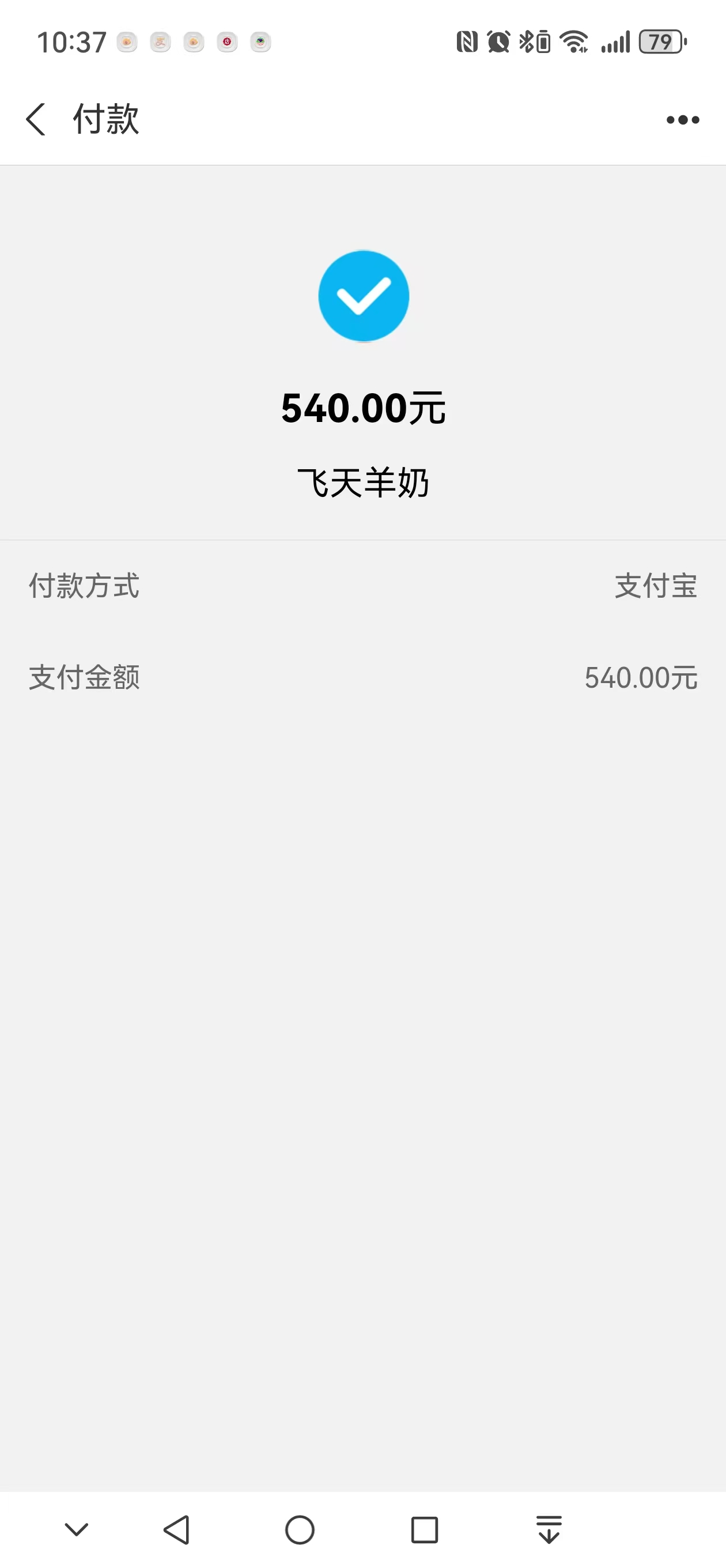This screenshot has height=1568, width=726.
Task: Open the three-dot overflow menu
Action: [x=682, y=120]
